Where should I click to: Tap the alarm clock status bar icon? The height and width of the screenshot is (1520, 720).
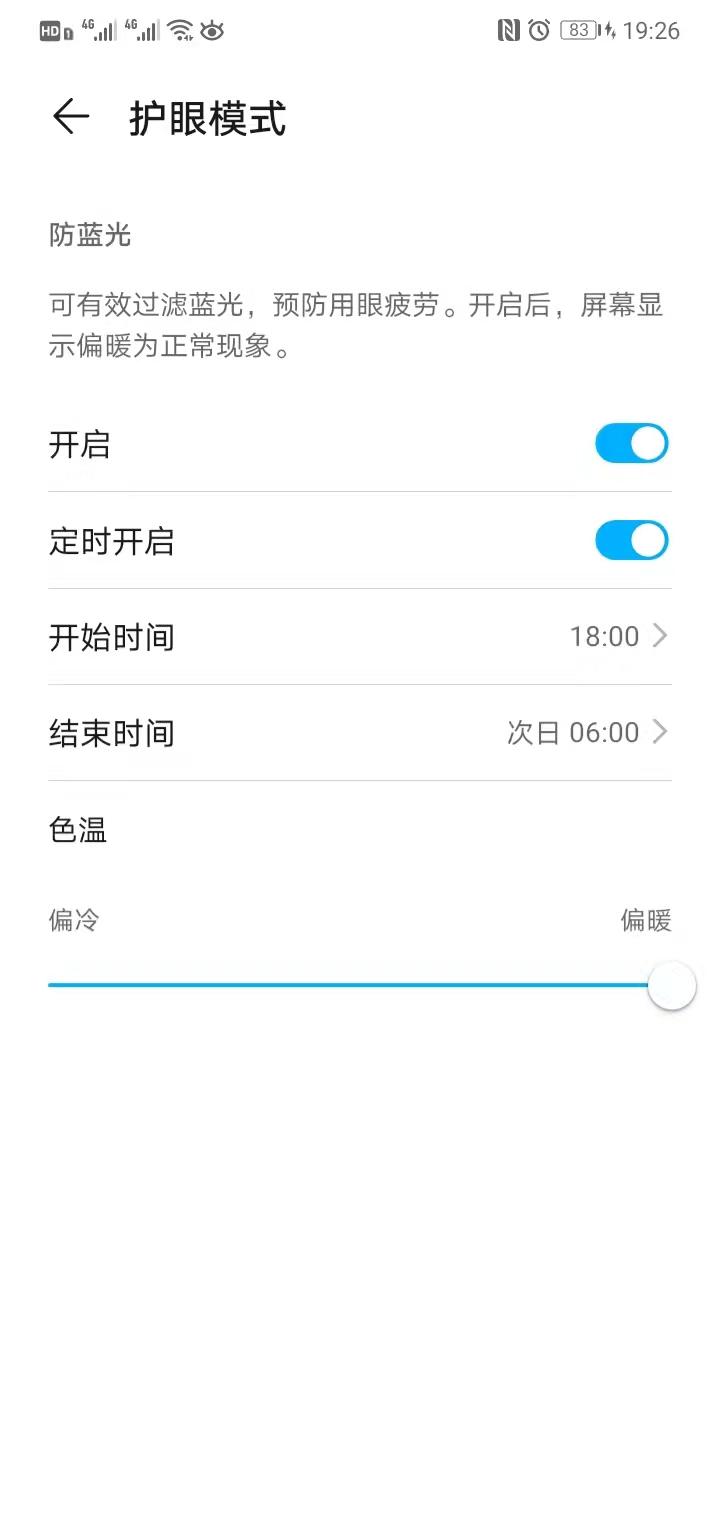tap(540, 31)
